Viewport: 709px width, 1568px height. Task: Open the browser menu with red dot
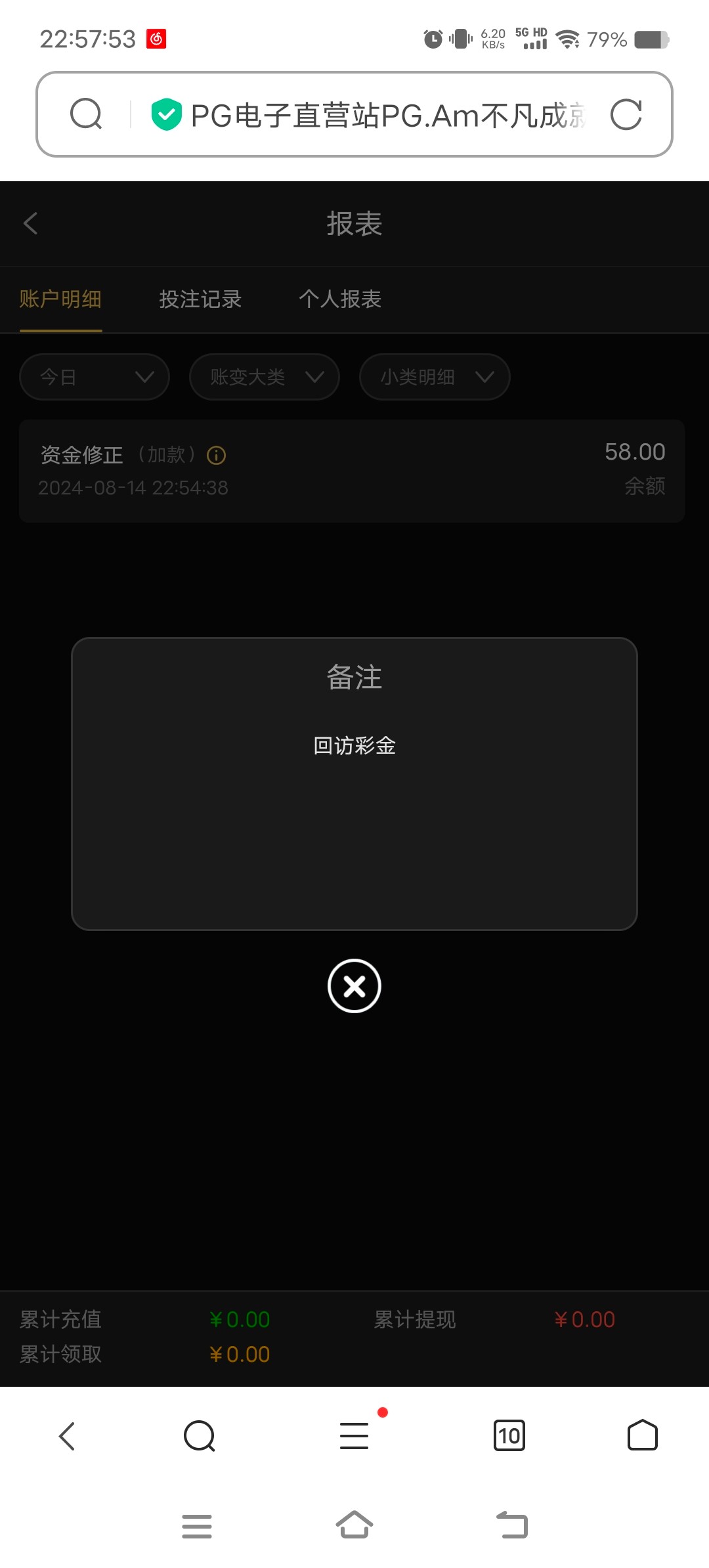(x=354, y=1436)
